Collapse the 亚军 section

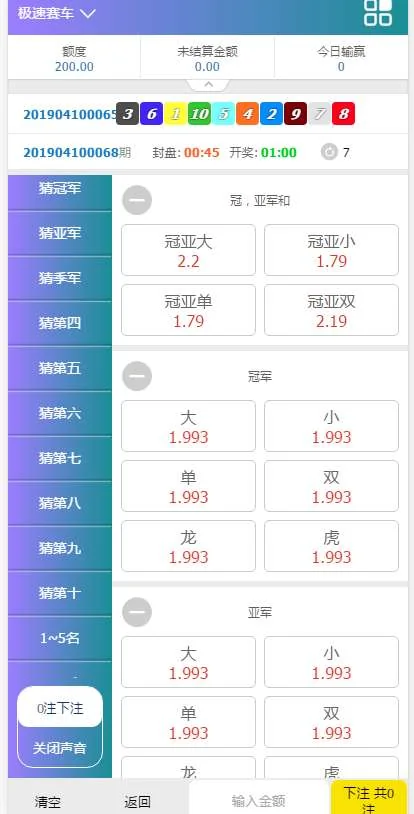coord(137,612)
